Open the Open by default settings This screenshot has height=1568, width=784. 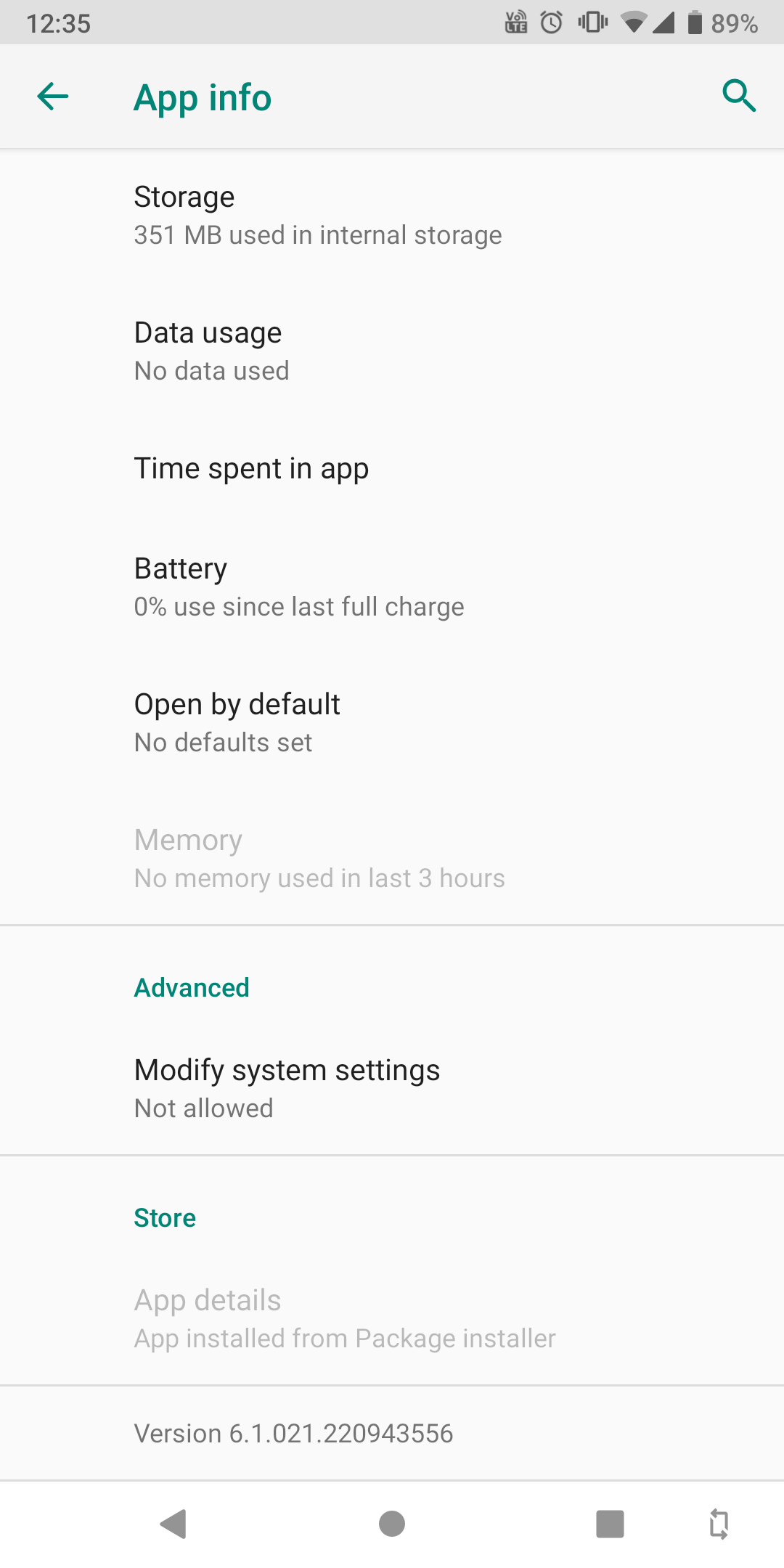pos(392,723)
